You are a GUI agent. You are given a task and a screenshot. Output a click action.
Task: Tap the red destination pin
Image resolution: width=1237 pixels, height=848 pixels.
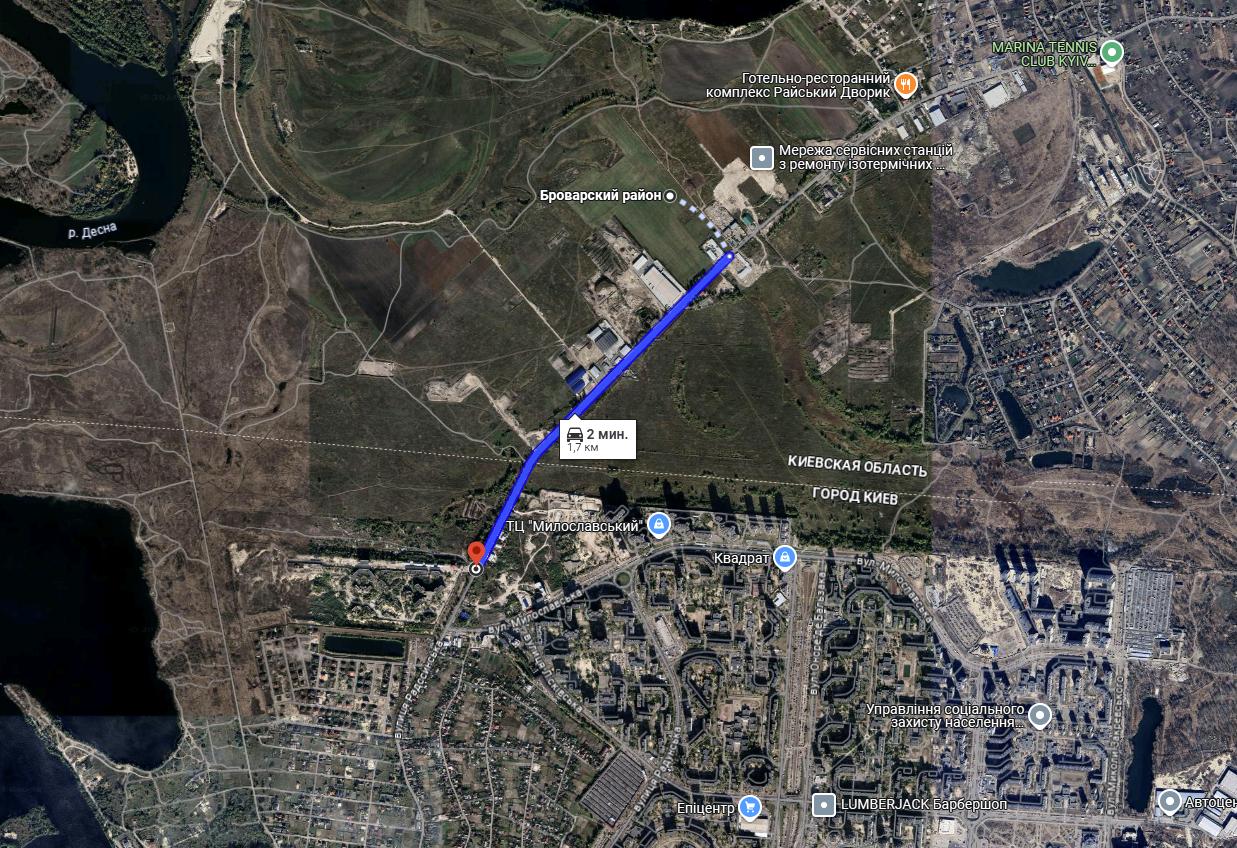[x=476, y=553]
